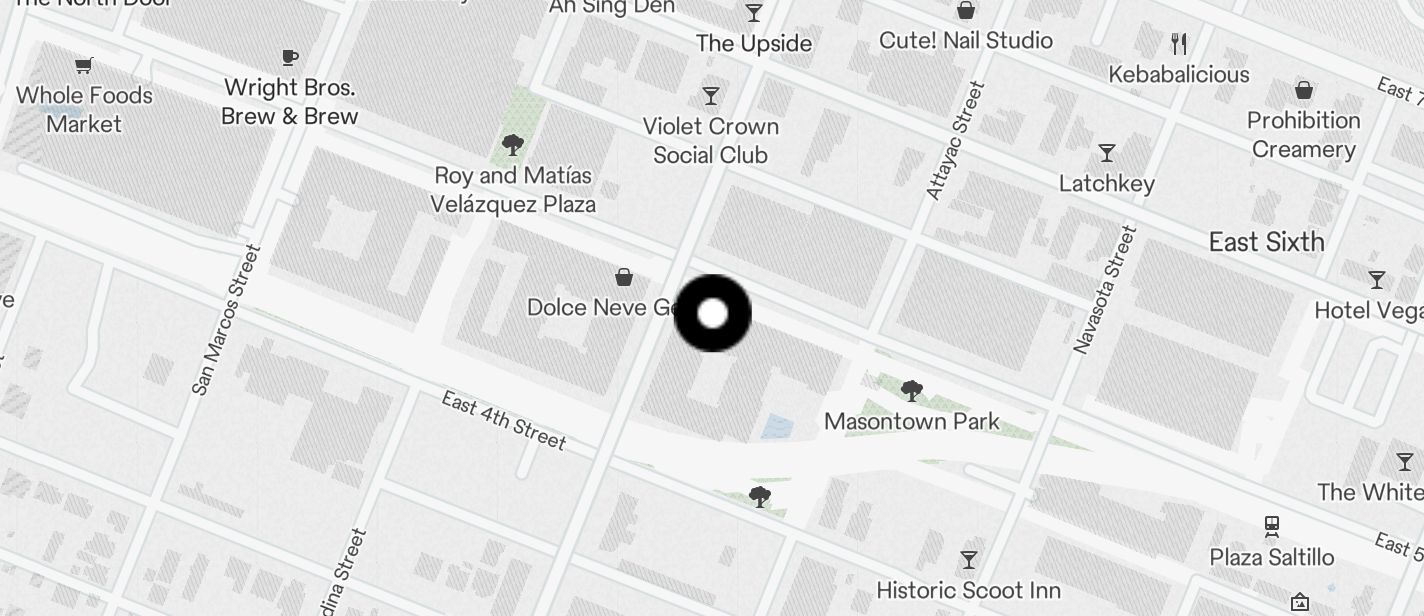Tap the black circular location marker
The width and height of the screenshot is (1424, 616).
tap(712, 314)
